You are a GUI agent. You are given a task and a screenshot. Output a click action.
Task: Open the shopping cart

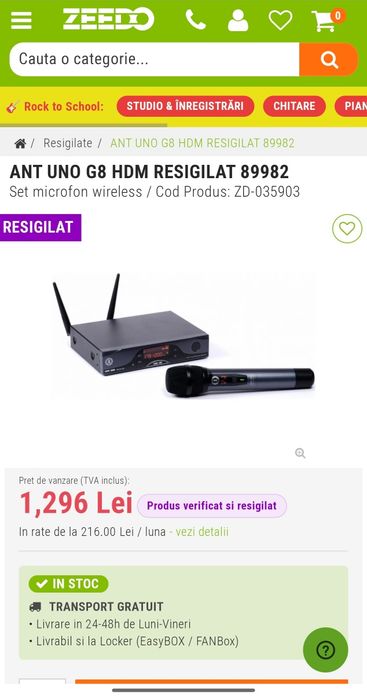pos(327,20)
